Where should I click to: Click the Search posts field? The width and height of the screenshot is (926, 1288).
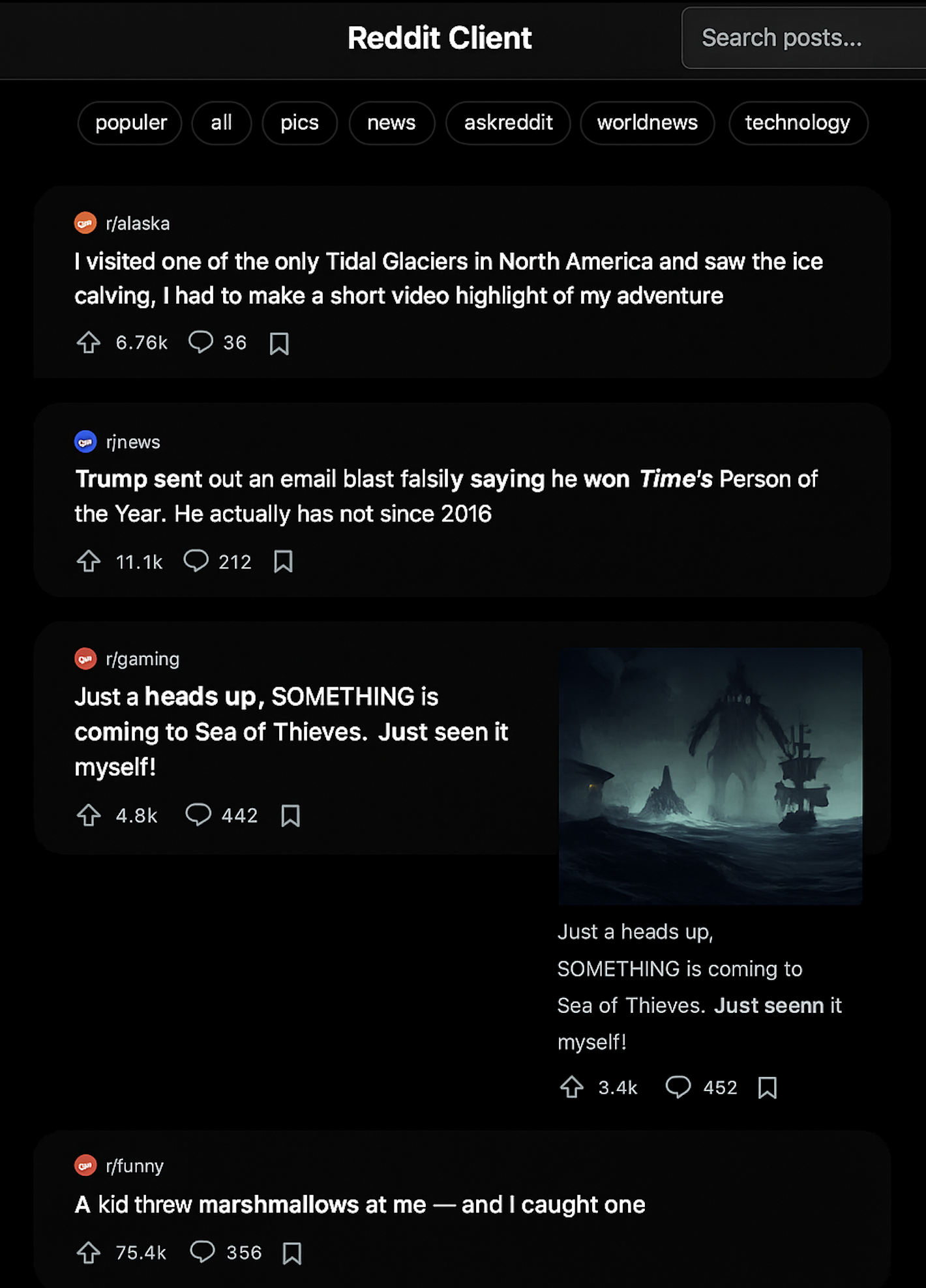tap(803, 38)
